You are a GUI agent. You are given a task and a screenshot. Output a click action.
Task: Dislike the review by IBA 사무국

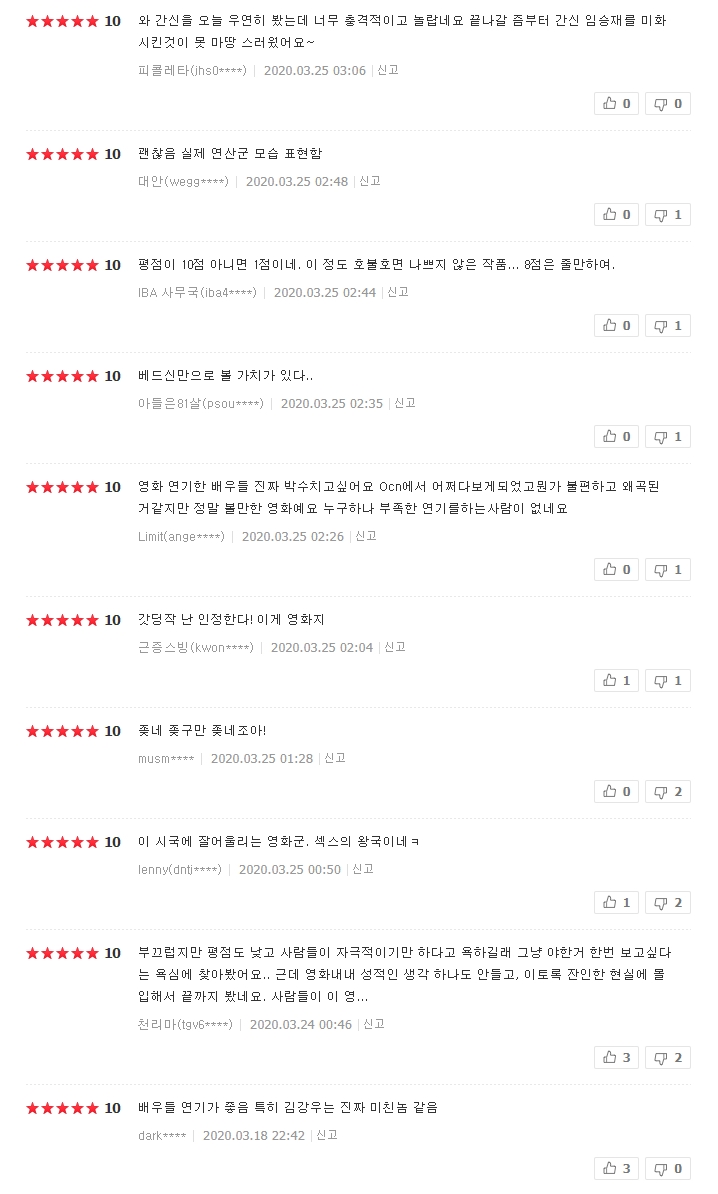pyautogui.click(x=667, y=325)
